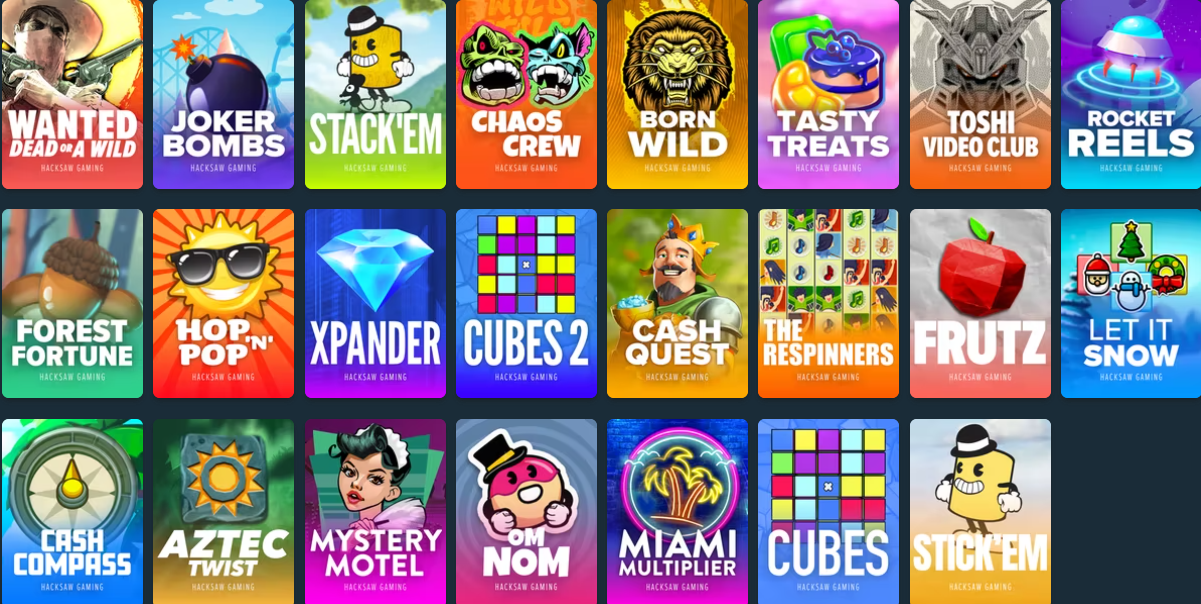Select the Cubes 2 game tile
This screenshot has width=1201, height=604.
(526, 303)
